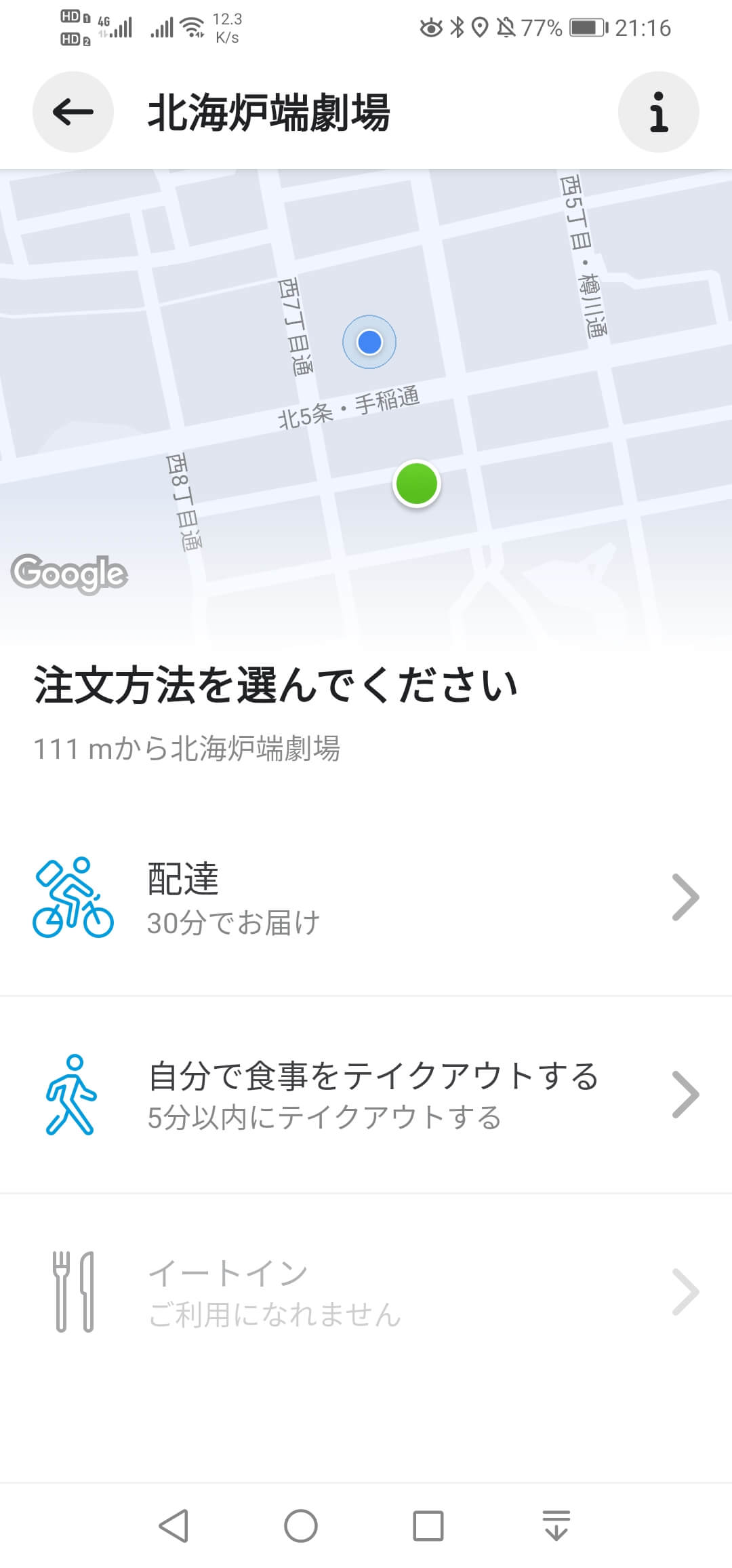732x1568 pixels.
Task: Open the restaurant info icon
Action: point(658,112)
